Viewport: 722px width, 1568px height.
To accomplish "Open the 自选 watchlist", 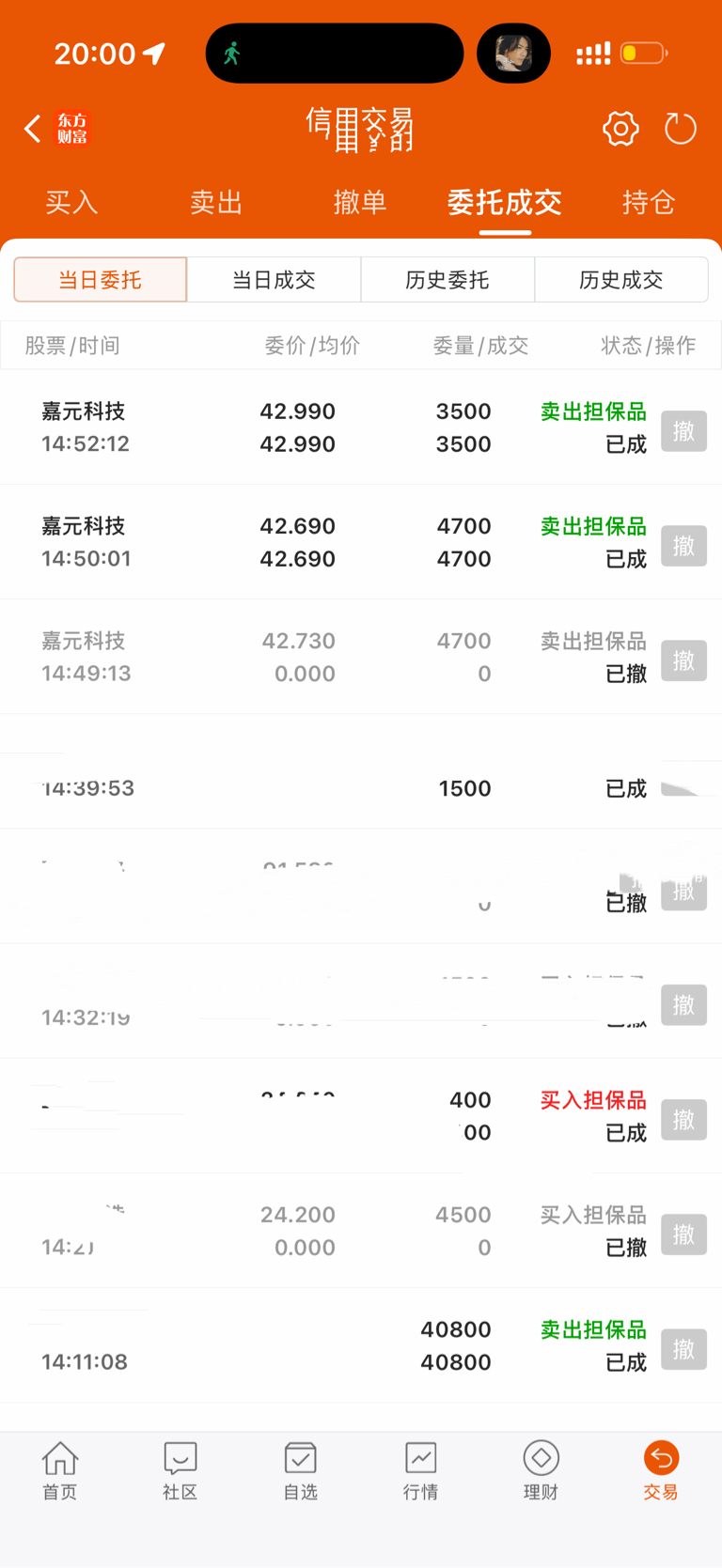I will coord(301,1471).
